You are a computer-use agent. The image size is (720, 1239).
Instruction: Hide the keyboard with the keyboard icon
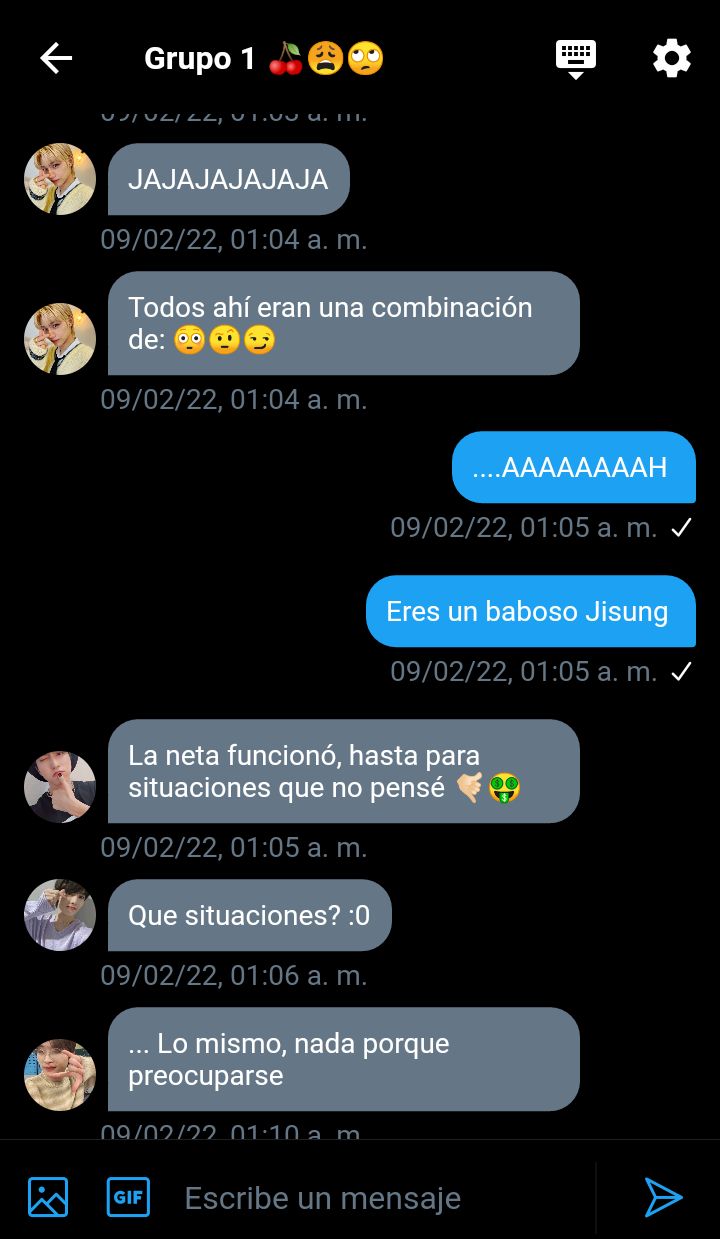[x=575, y=59]
